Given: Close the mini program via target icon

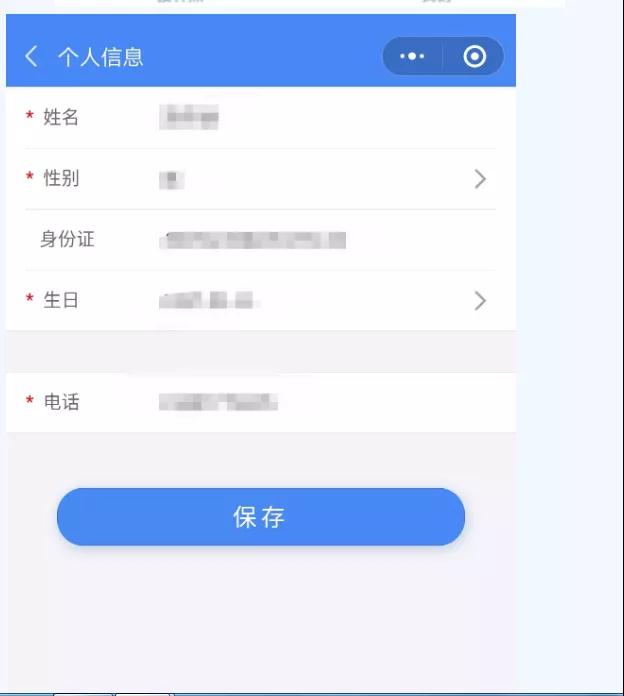Looking at the screenshot, I should point(475,56).
